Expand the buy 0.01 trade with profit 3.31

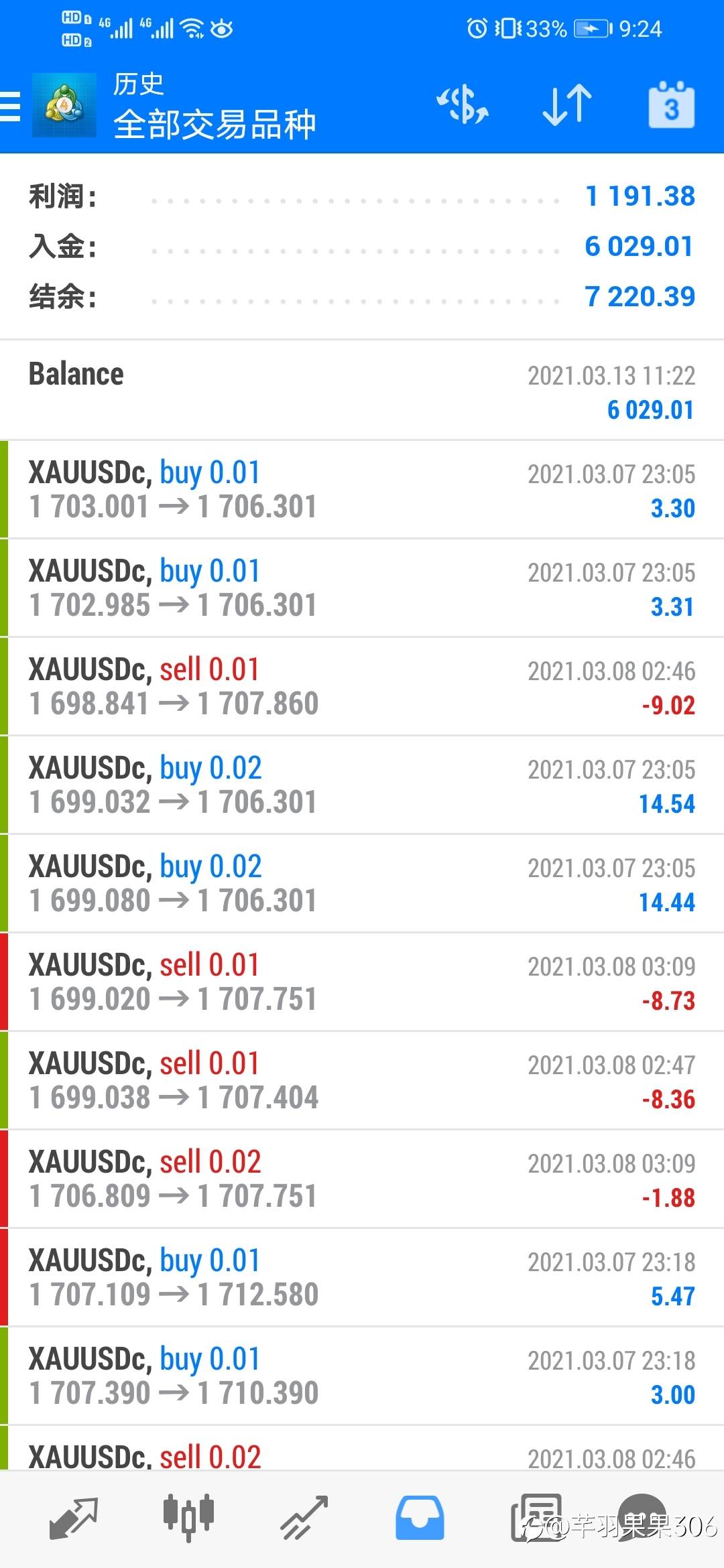pyautogui.click(x=362, y=588)
